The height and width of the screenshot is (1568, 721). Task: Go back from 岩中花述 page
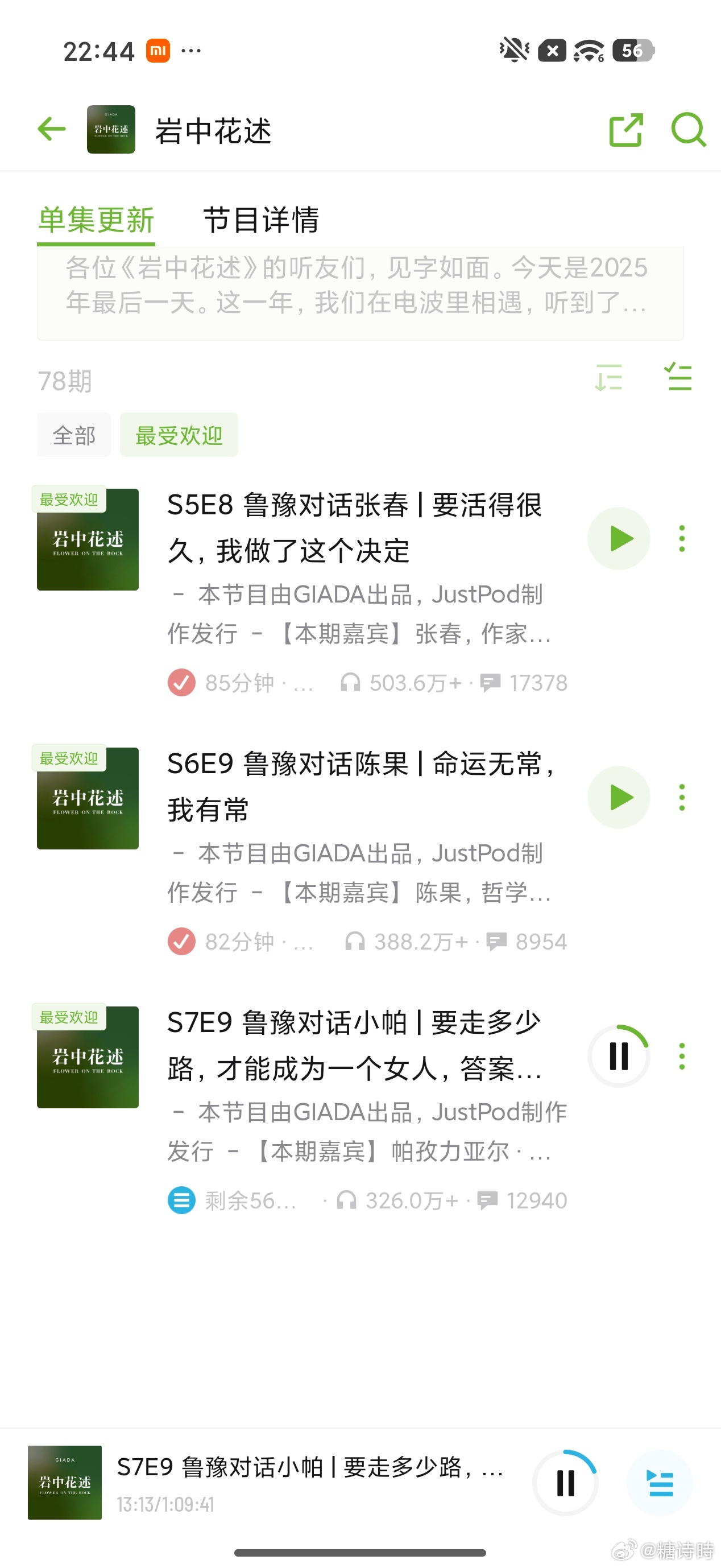click(52, 129)
